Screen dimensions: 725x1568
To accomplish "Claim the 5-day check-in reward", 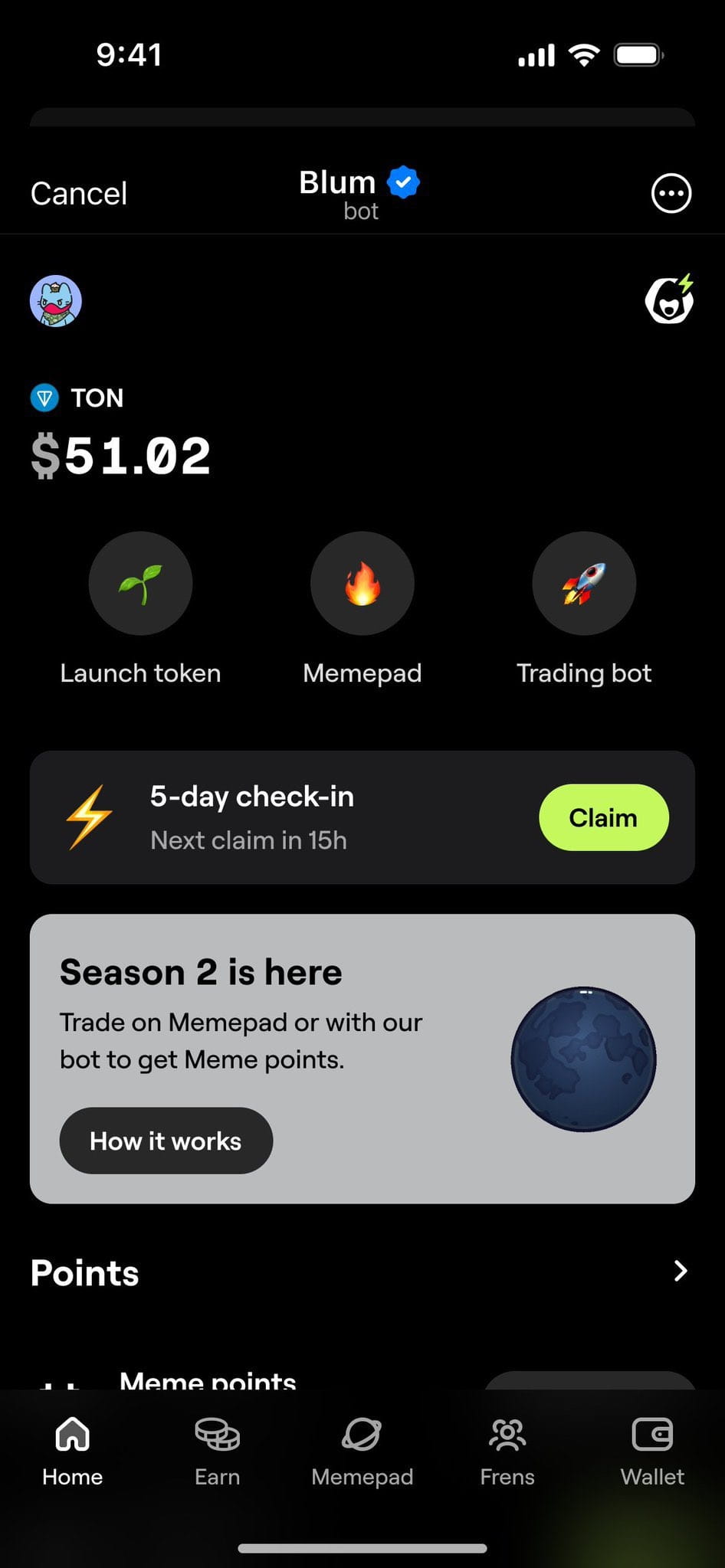I will 603,817.
